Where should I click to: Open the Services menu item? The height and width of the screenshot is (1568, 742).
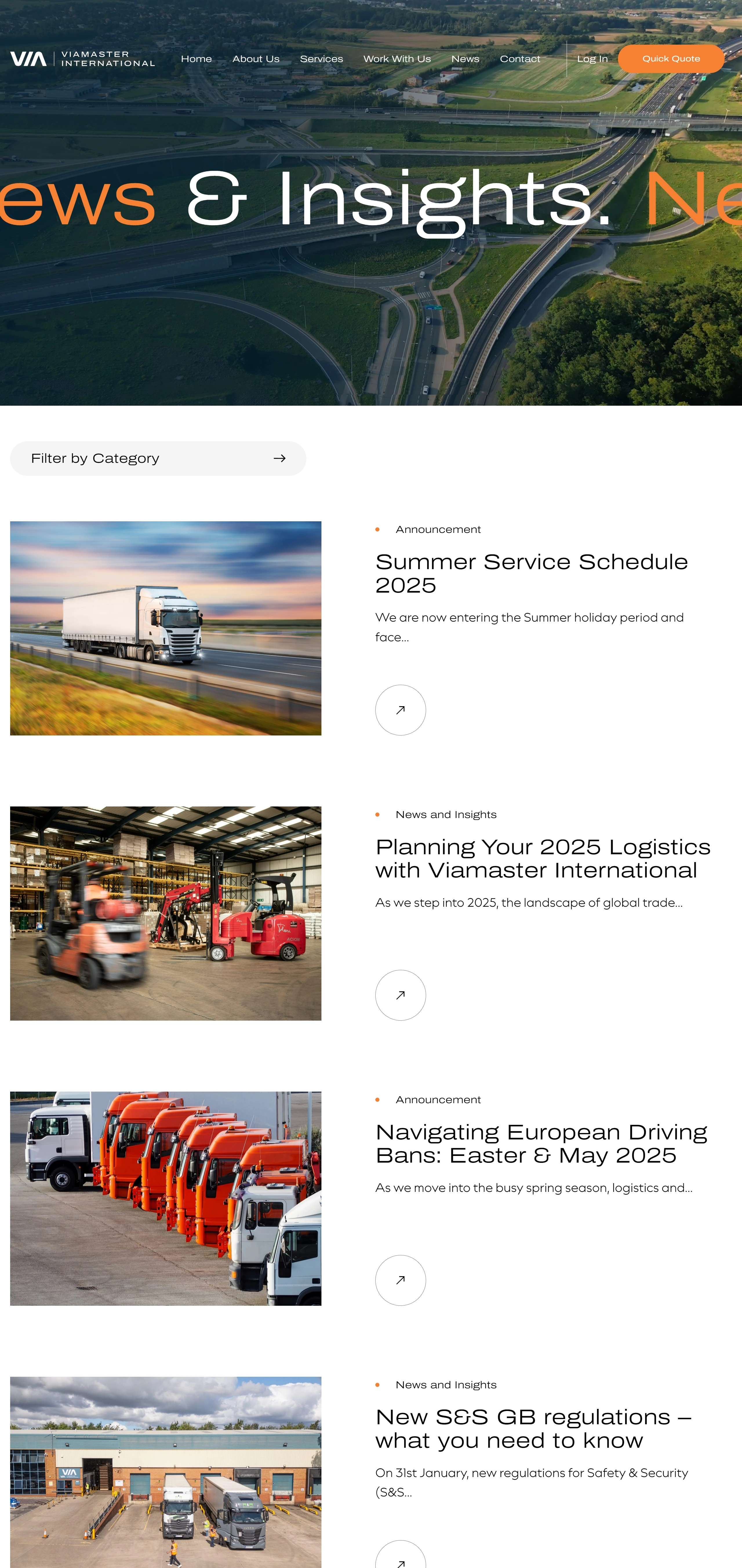321,59
